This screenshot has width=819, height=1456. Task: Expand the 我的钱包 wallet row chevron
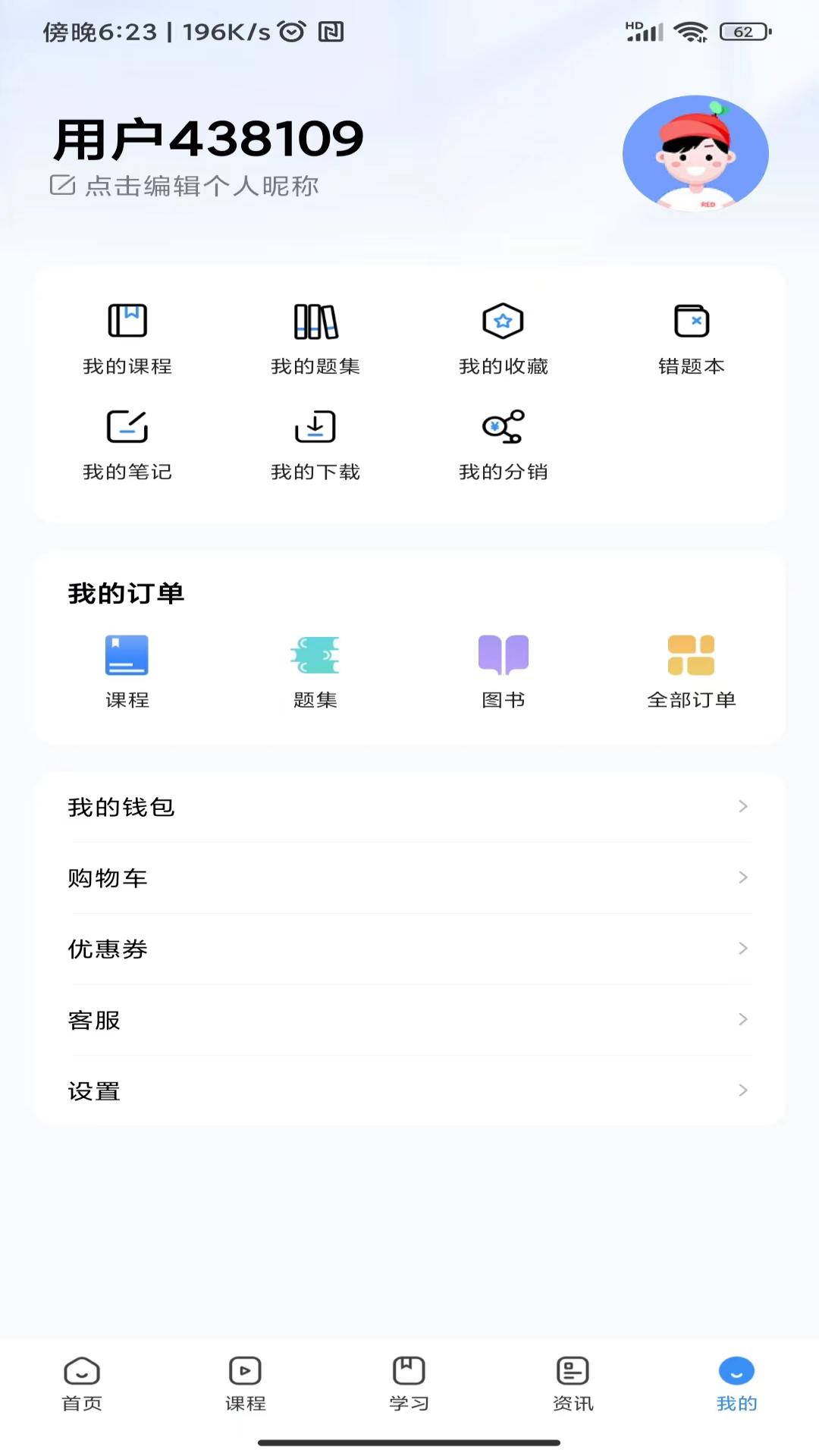click(x=742, y=807)
